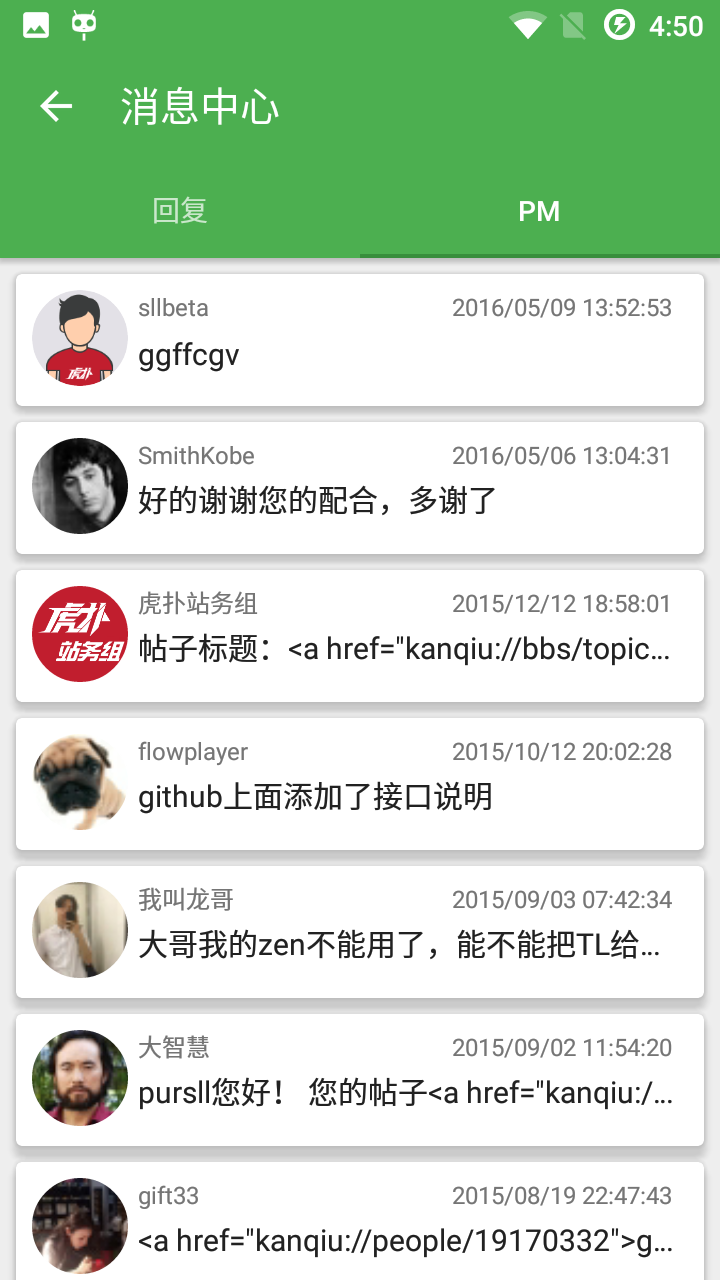Screen dimensions: 720x1280
Task: Click SmithKobe's profile avatar
Action: click(80, 486)
